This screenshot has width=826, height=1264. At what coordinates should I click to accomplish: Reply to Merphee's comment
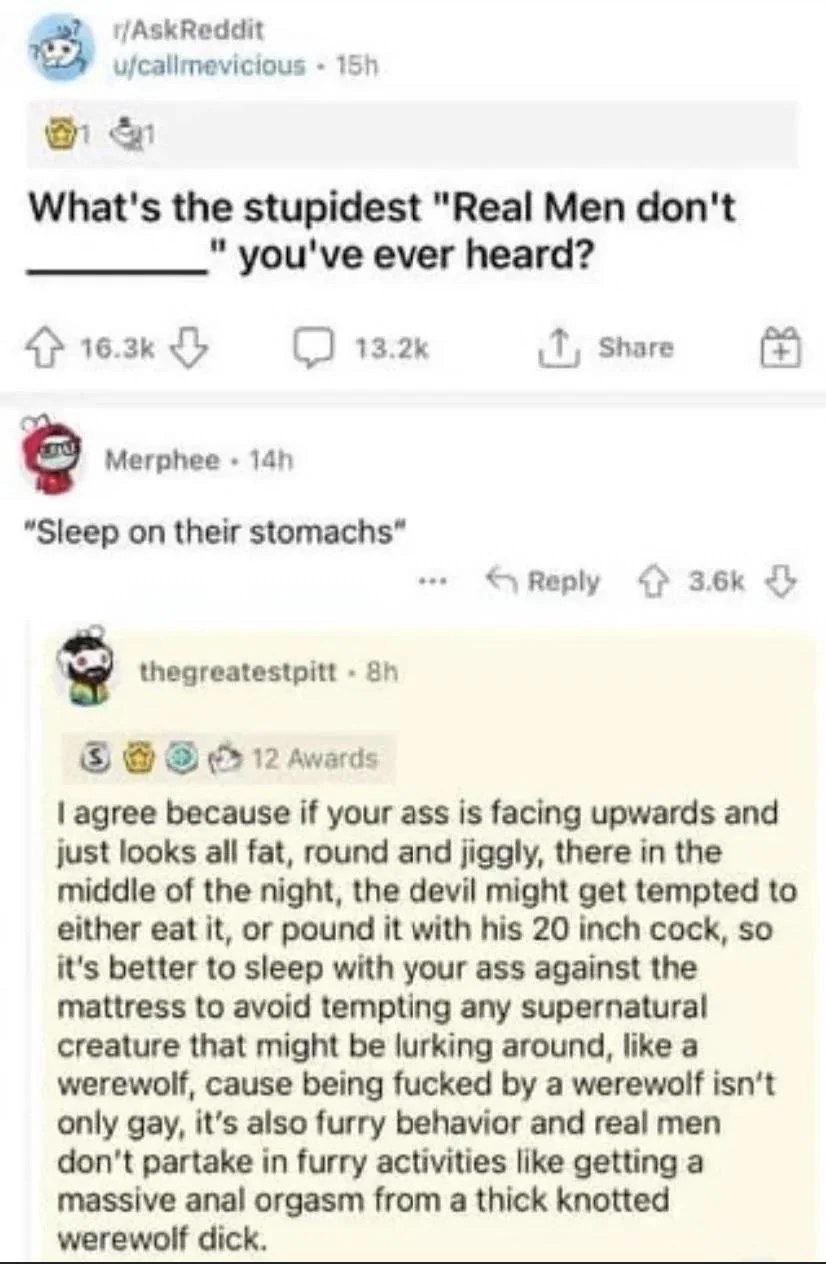coord(542,581)
